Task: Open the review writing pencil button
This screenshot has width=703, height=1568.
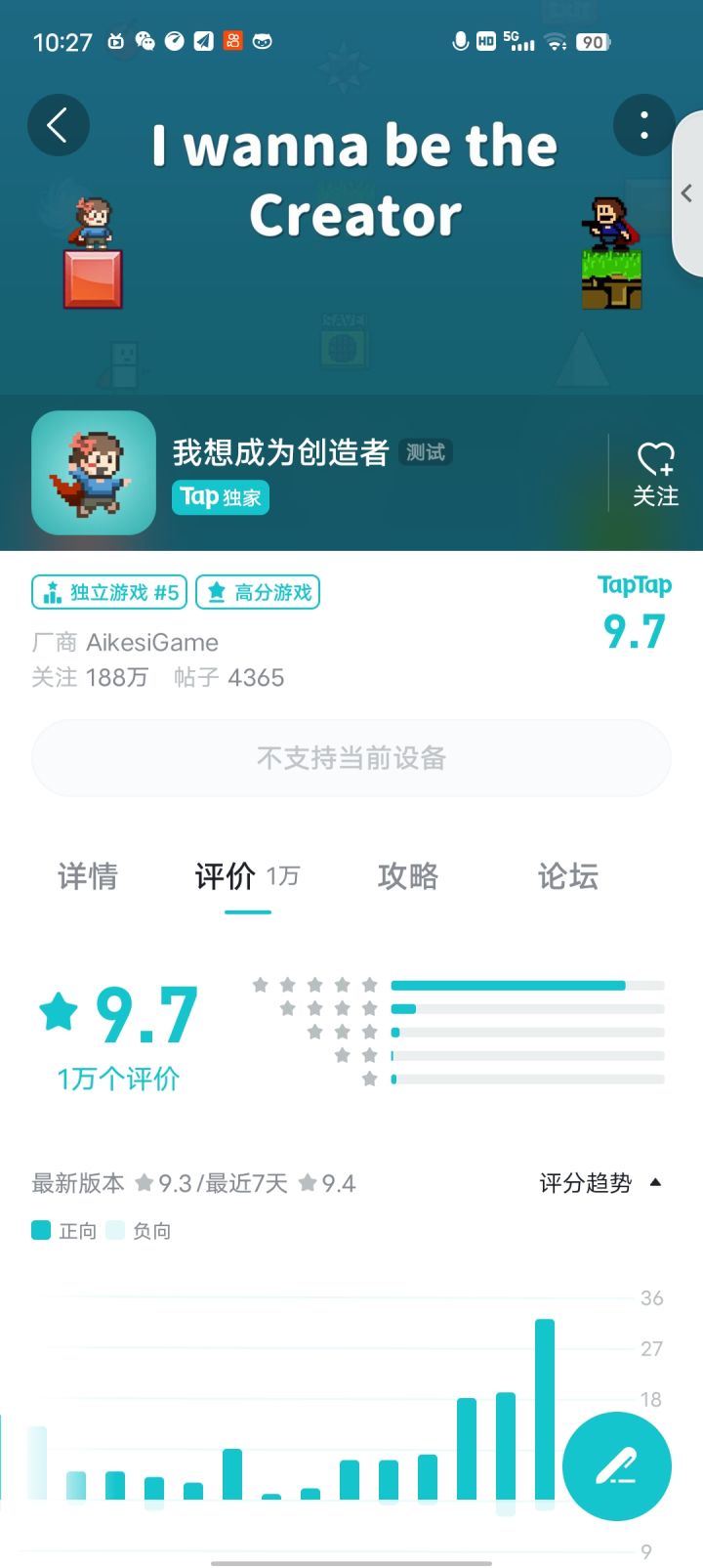Action: coord(616,1465)
